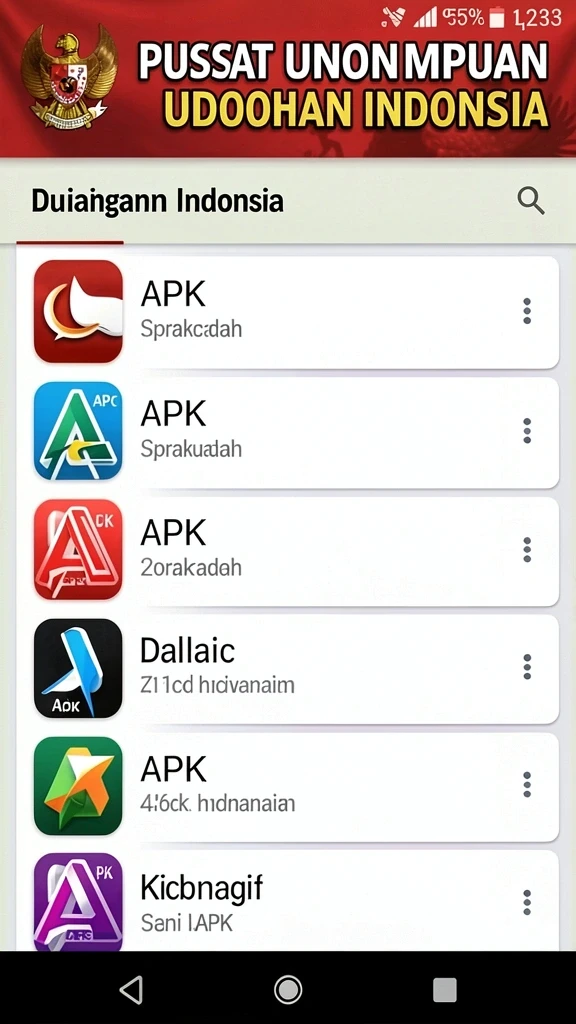
Task: Open the APK row labeled Sprakcadah
Action: pos(287,312)
